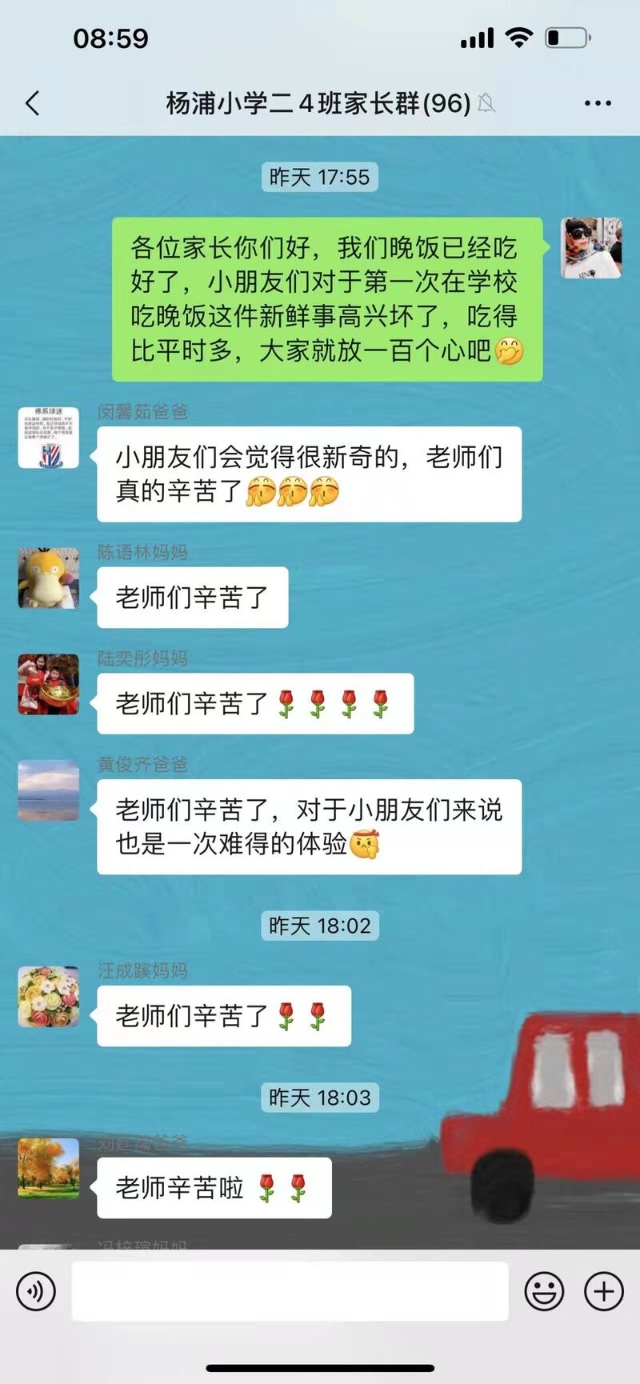640x1384 pixels.
Task: Open 闵馨茹爸爸's avatar profile
Action: click(48, 438)
